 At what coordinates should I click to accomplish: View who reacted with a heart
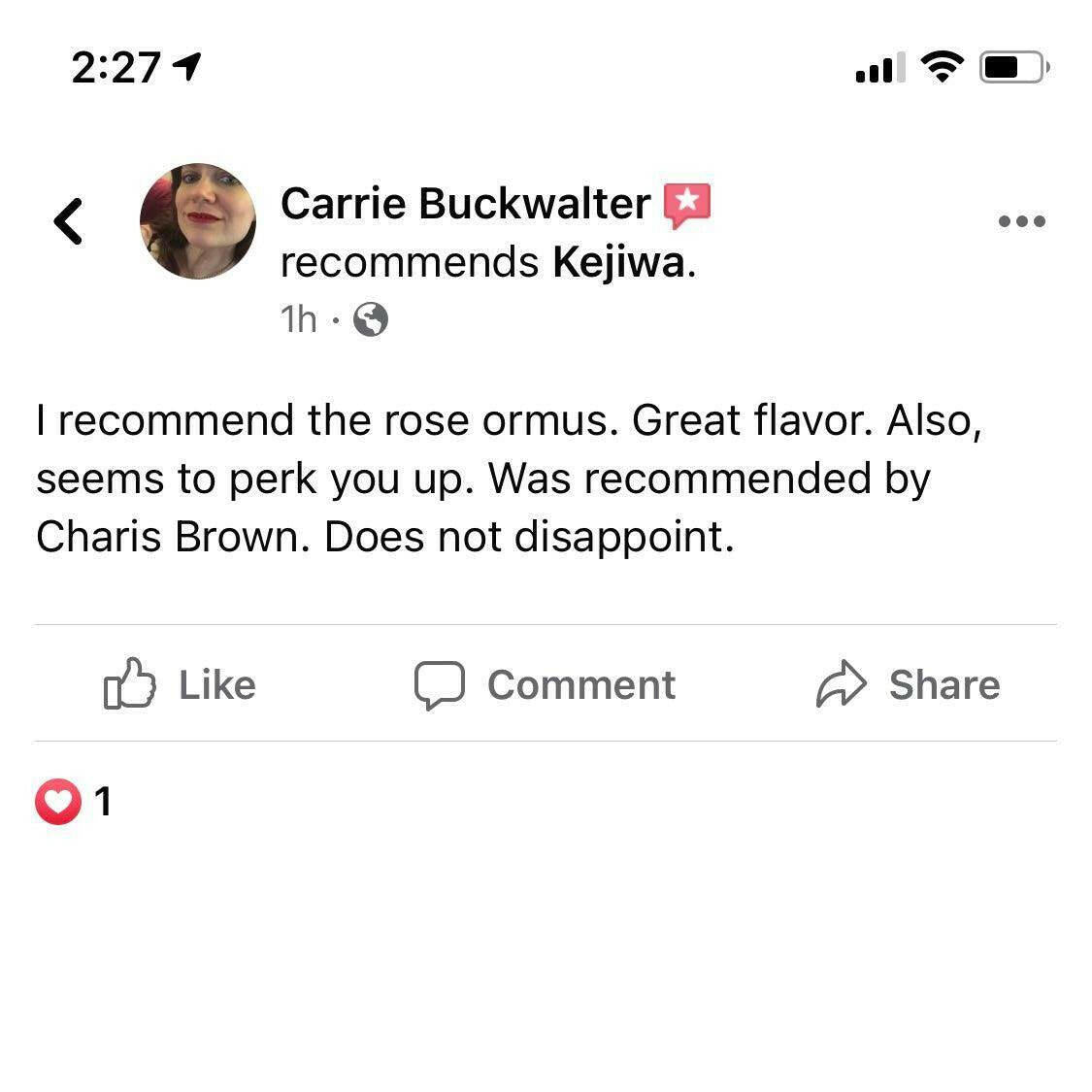tap(74, 803)
